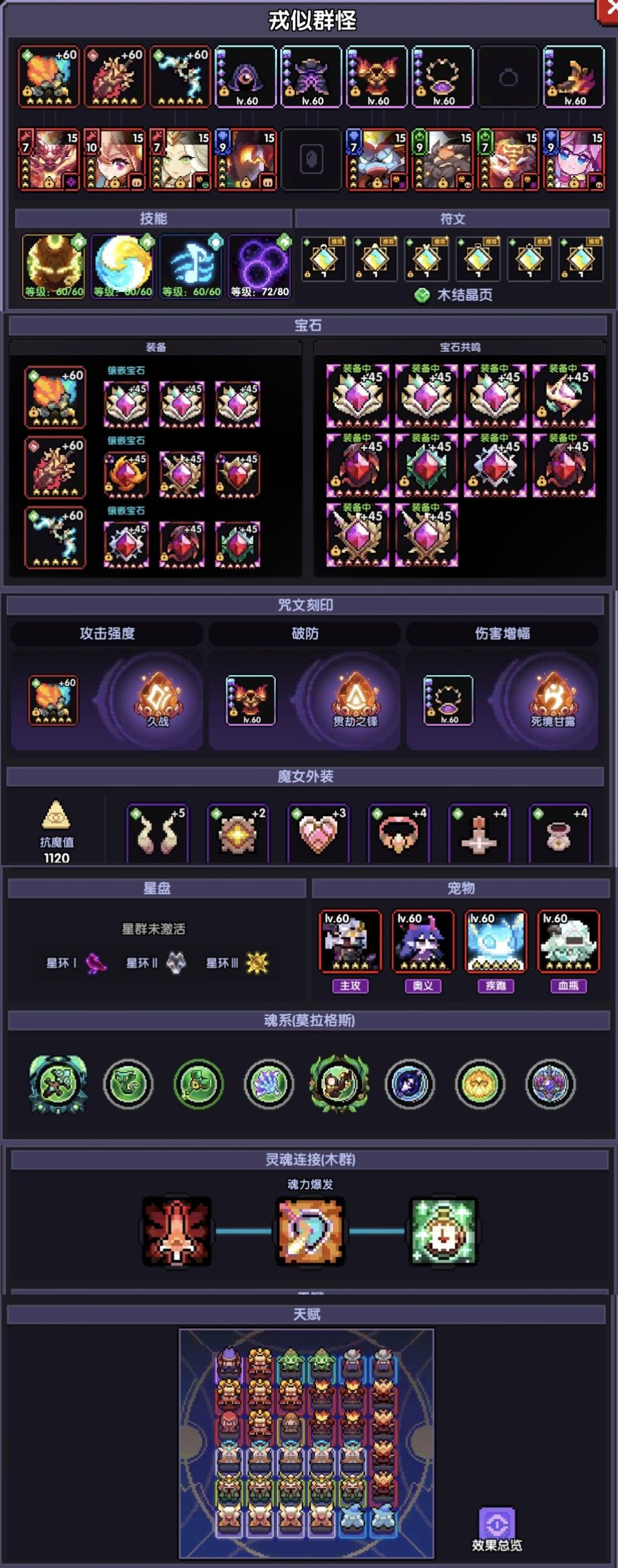Open the pet labeled 疾跑

(x=496, y=941)
